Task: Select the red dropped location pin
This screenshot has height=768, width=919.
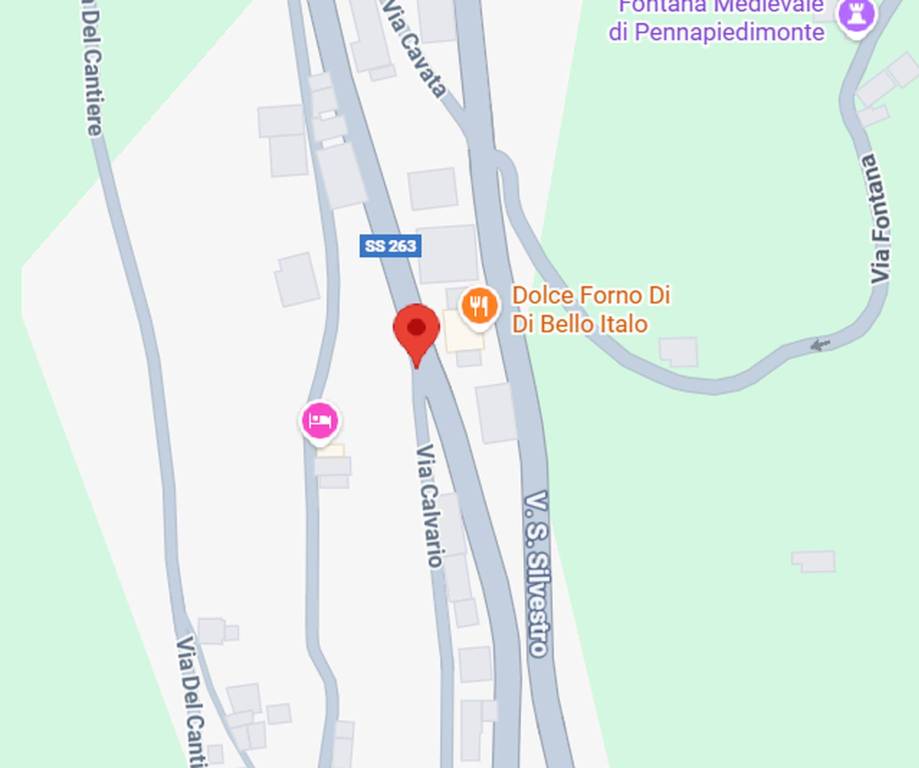Action: coord(416,333)
